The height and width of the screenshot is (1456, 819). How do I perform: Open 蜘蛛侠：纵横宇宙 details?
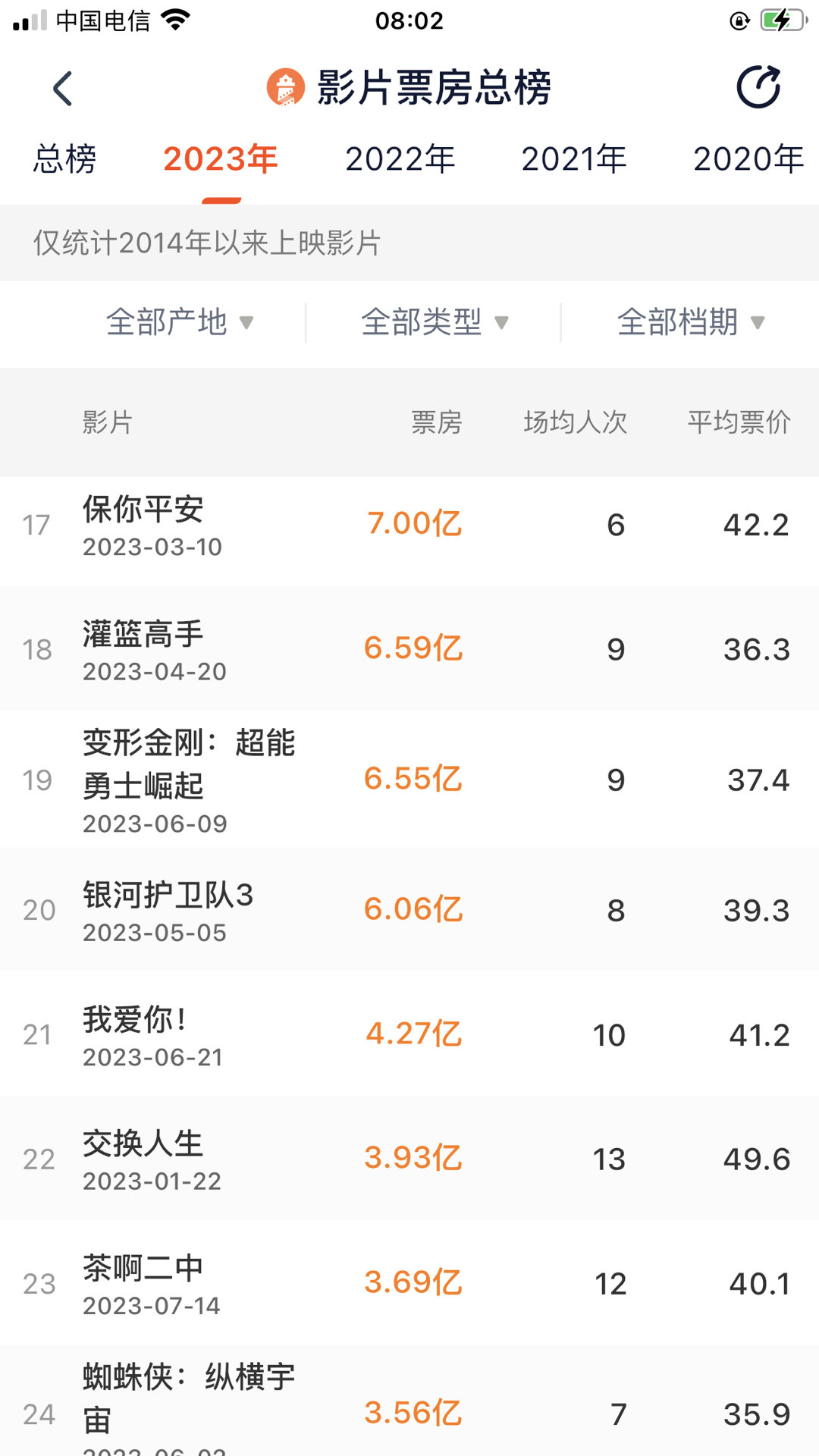[409, 1401]
